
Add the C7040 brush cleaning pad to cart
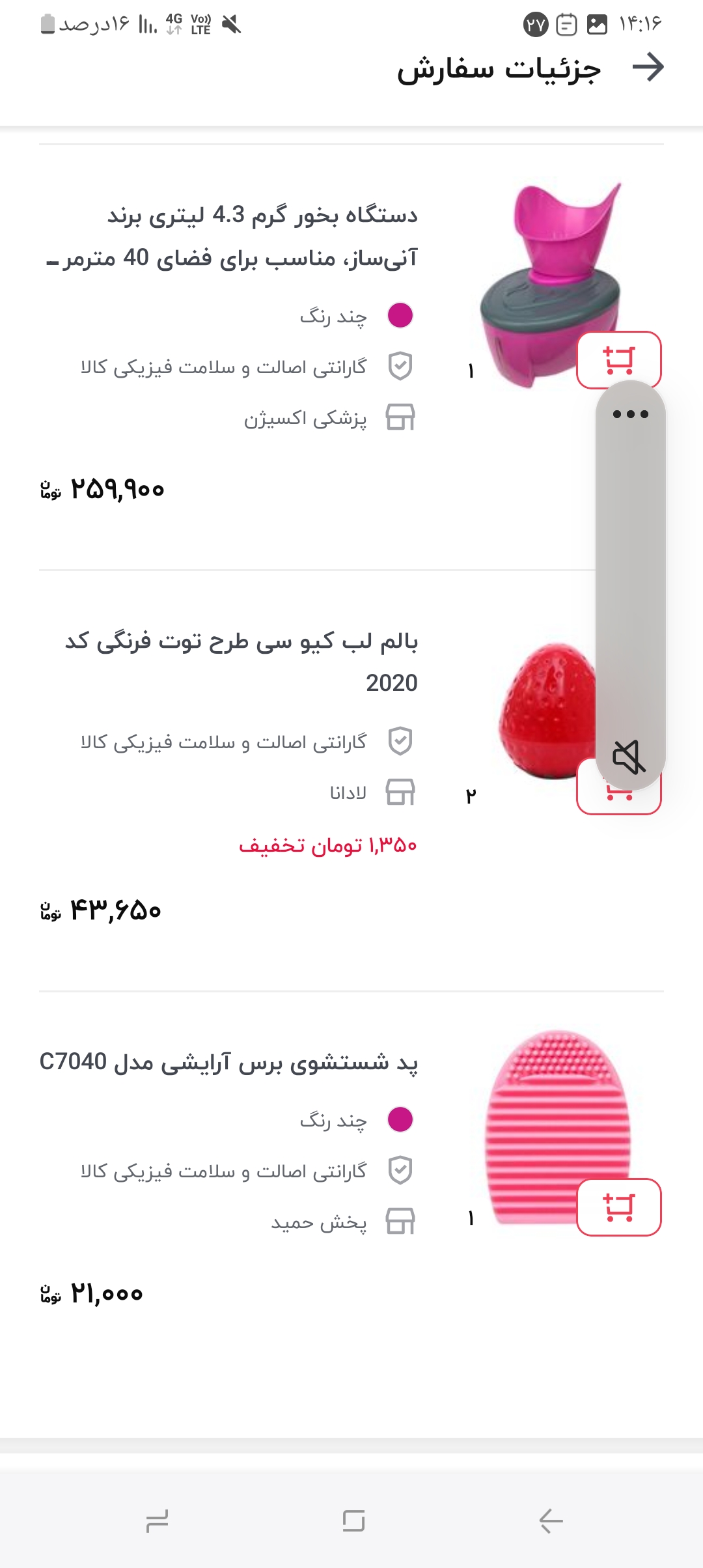click(x=618, y=1207)
